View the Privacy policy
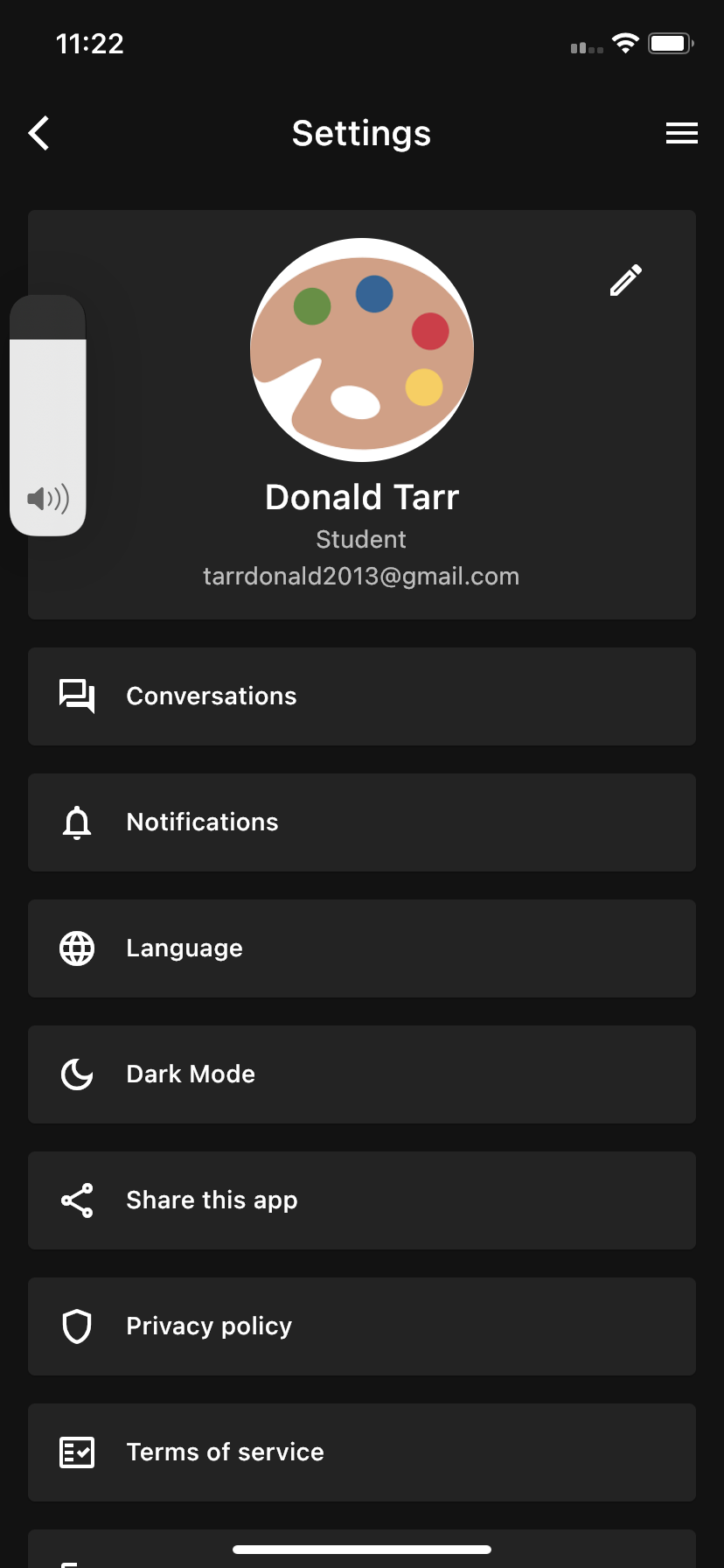Viewport: 724px width, 1568px height. coord(362,1326)
